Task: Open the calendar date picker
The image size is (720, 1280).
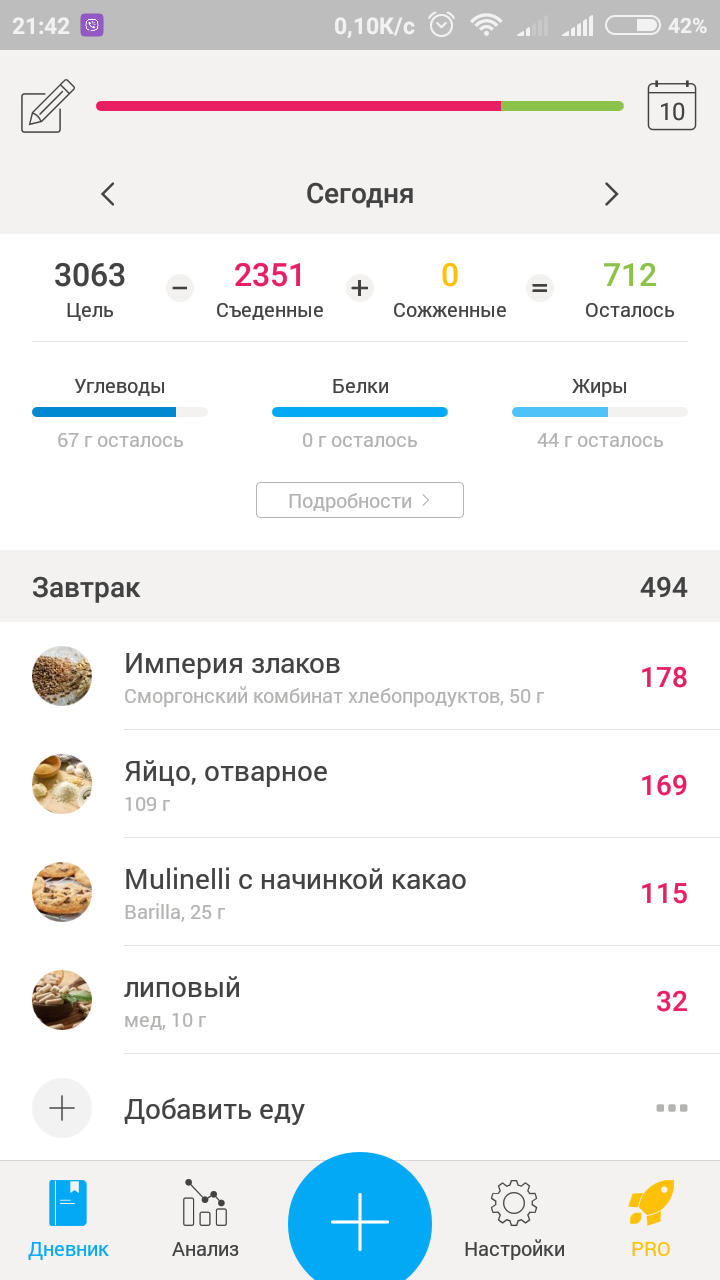Action: pyautogui.click(x=671, y=105)
